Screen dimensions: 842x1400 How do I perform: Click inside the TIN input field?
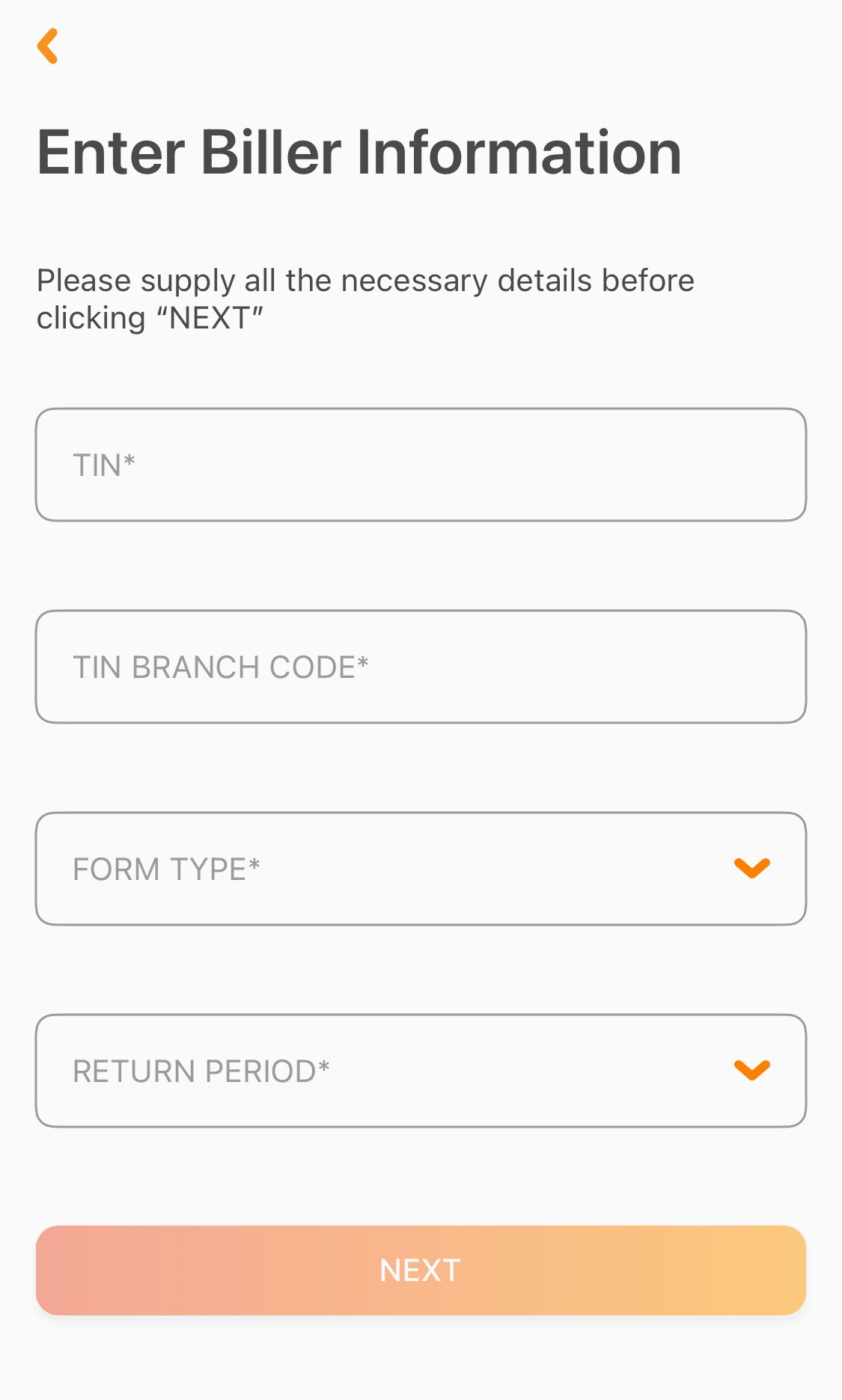point(421,464)
